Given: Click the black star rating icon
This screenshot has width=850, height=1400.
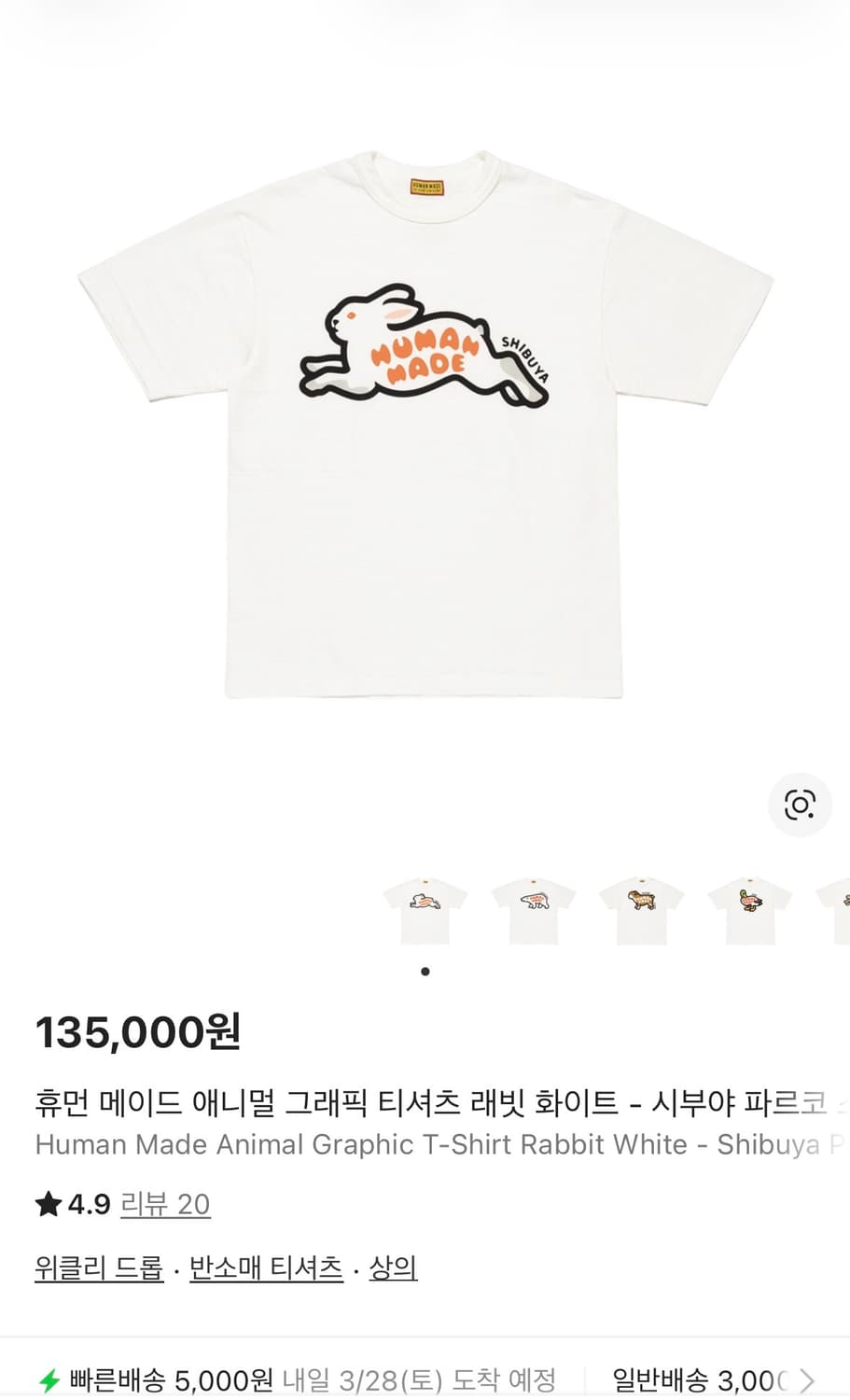Looking at the screenshot, I should [47, 1204].
